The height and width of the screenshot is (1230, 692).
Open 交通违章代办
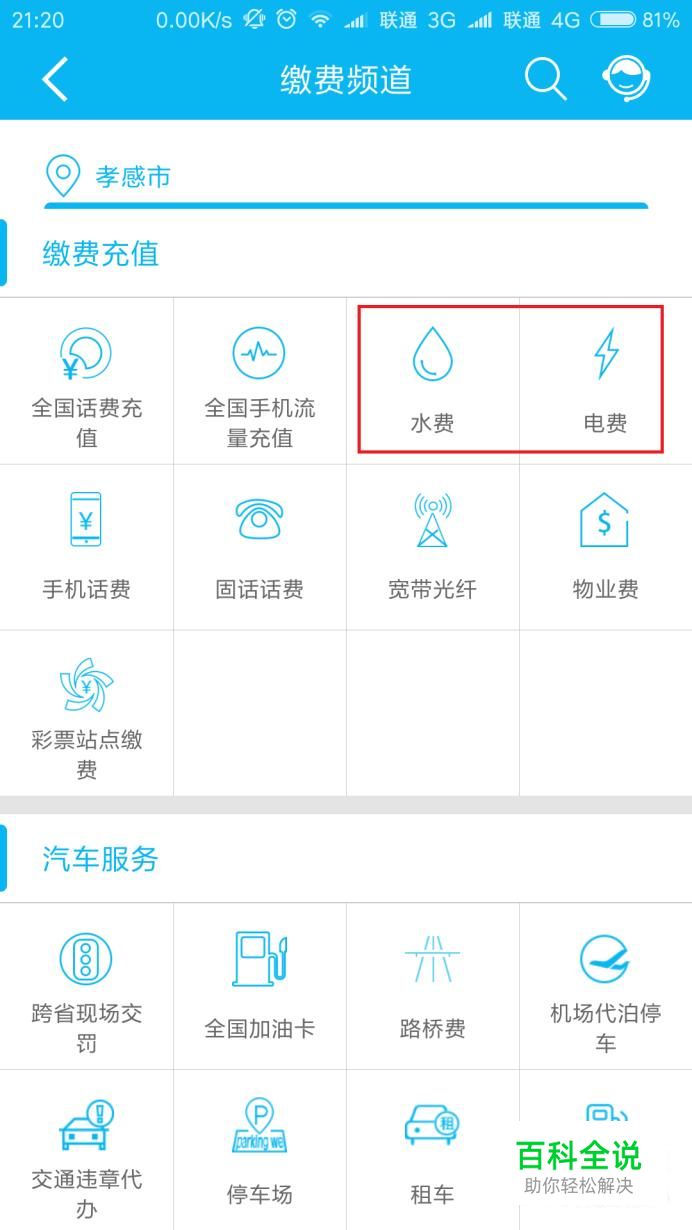(x=87, y=1150)
